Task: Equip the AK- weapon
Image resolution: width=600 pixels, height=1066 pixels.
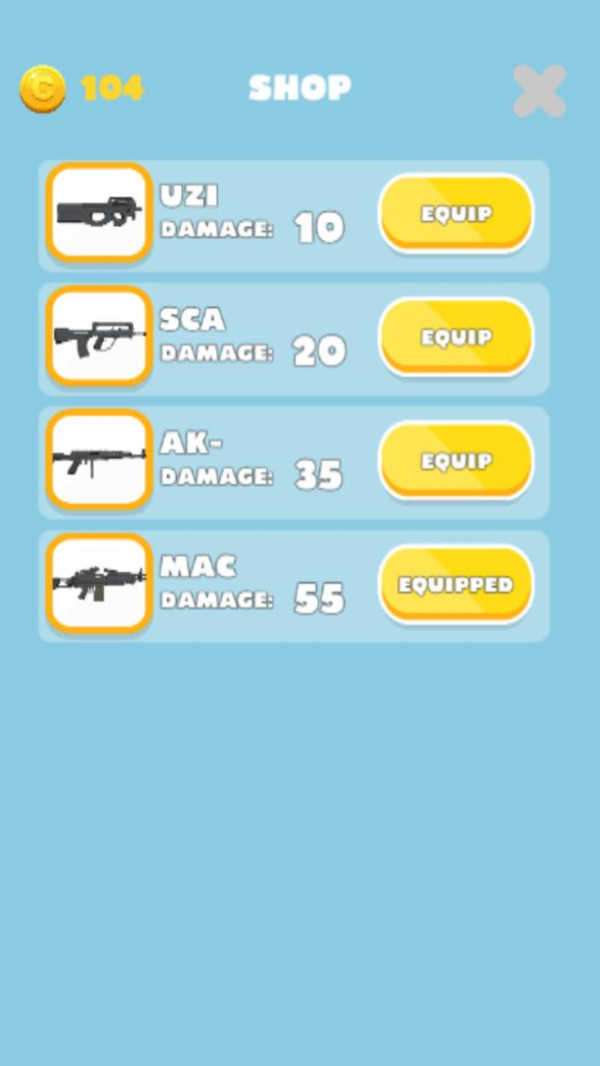Action: click(x=455, y=461)
